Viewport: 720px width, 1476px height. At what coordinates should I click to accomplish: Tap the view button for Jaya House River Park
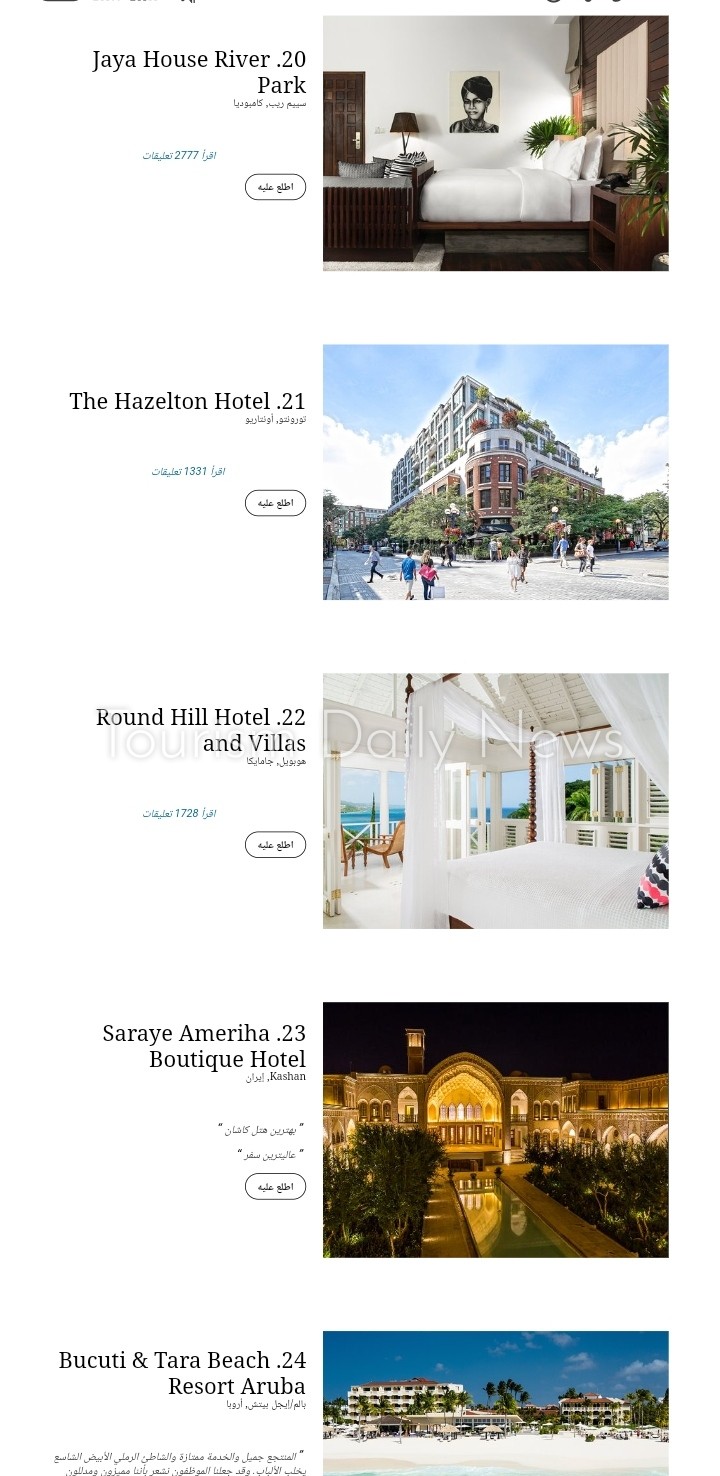[x=275, y=187]
